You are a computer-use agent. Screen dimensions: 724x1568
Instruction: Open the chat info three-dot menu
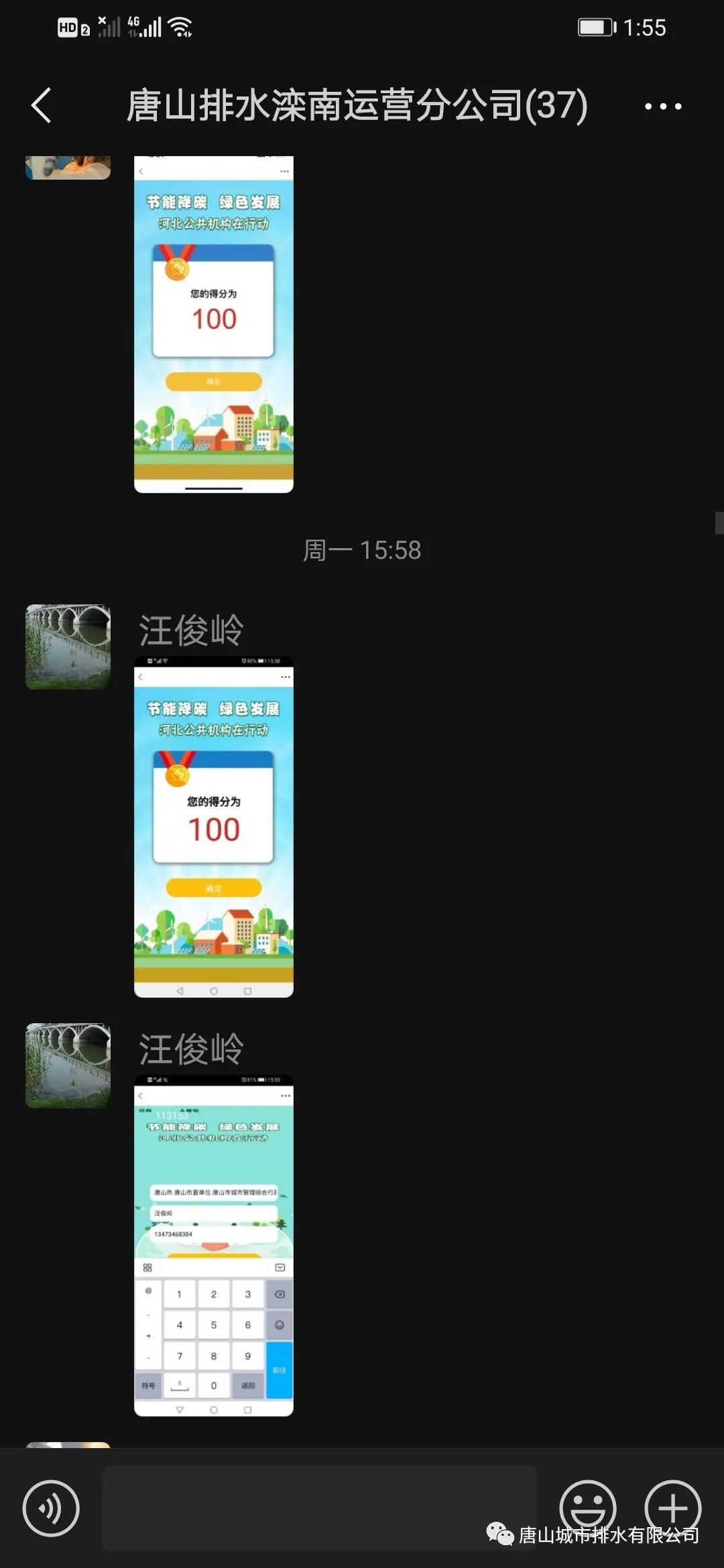coord(662,107)
